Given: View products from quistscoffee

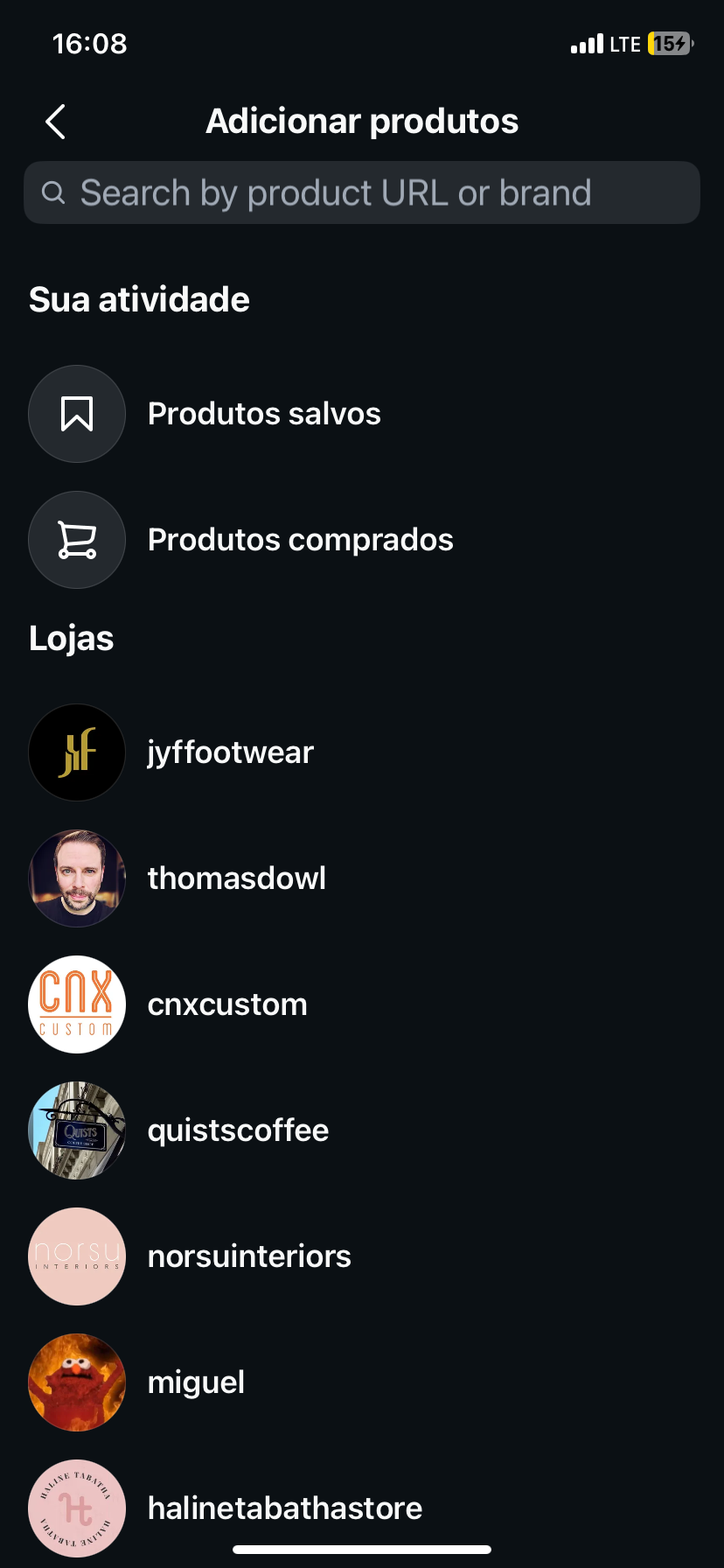Looking at the screenshot, I should [238, 1130].
